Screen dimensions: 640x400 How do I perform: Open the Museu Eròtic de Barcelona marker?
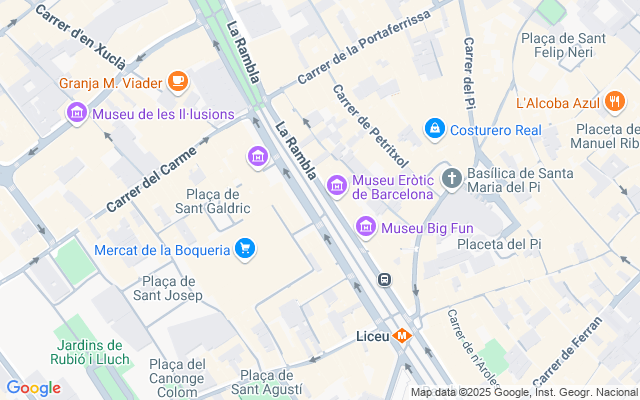click(x=337, y=185)
